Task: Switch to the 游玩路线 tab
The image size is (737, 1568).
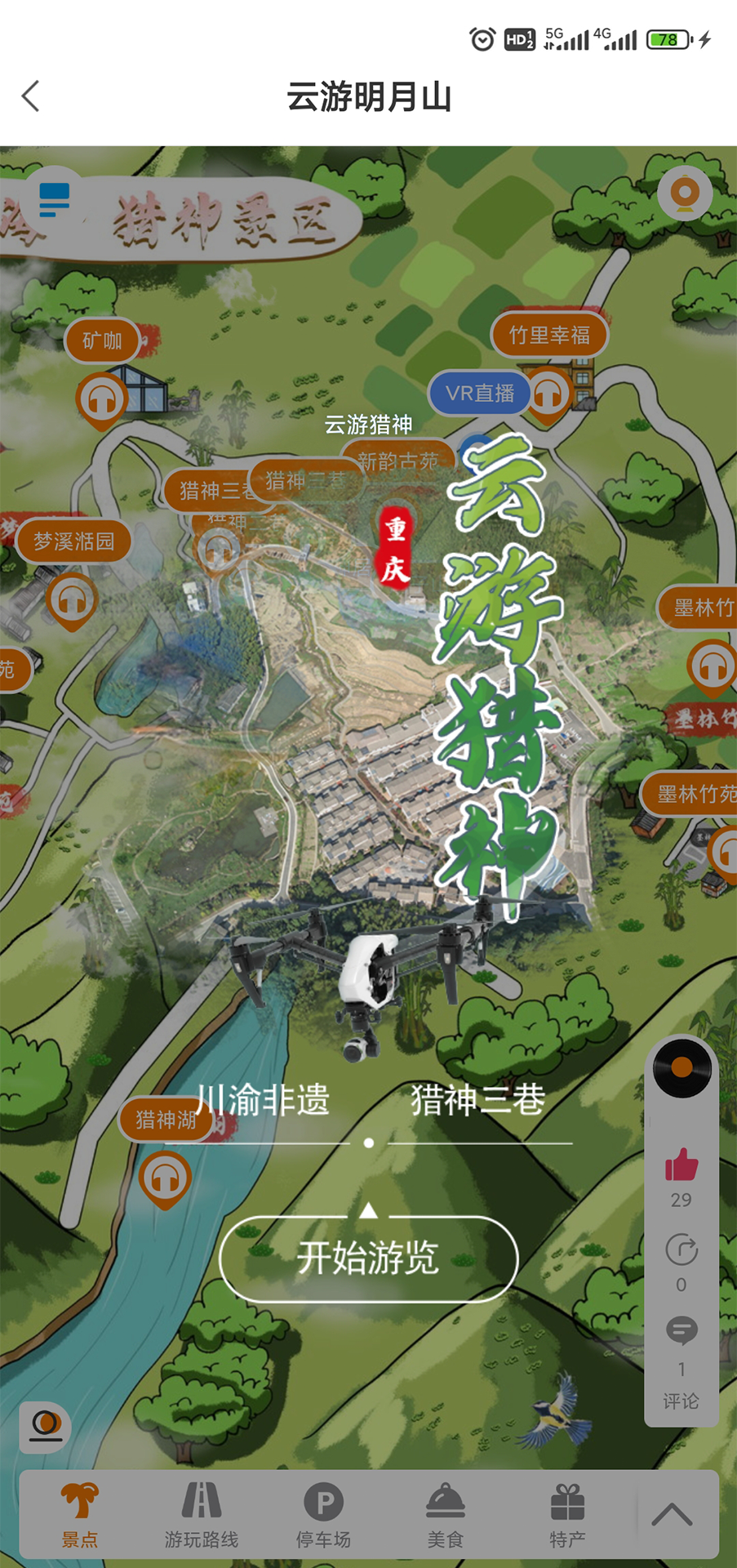Action: [x=202, y=1515]
